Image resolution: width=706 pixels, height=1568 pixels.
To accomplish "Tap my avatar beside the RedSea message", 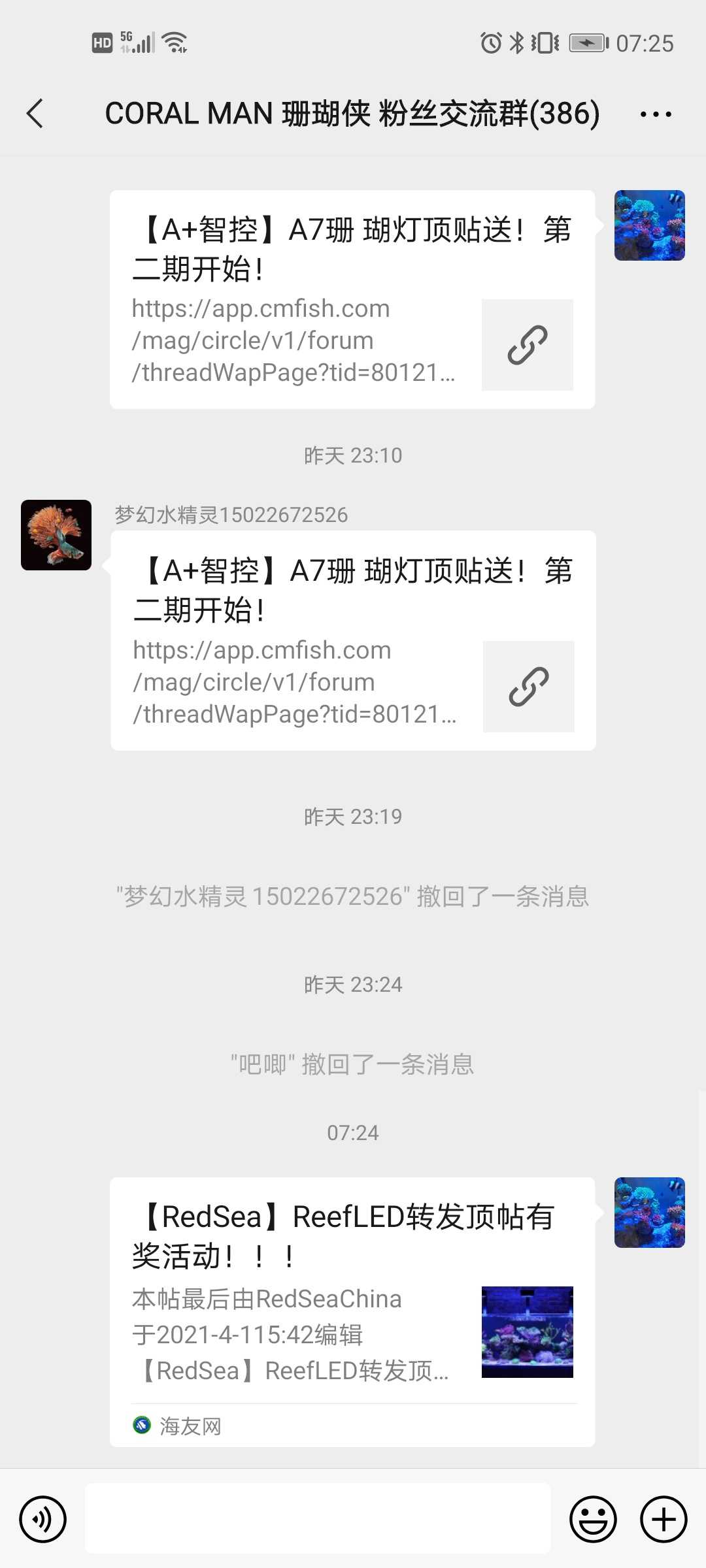I will tap(649, 1213).
